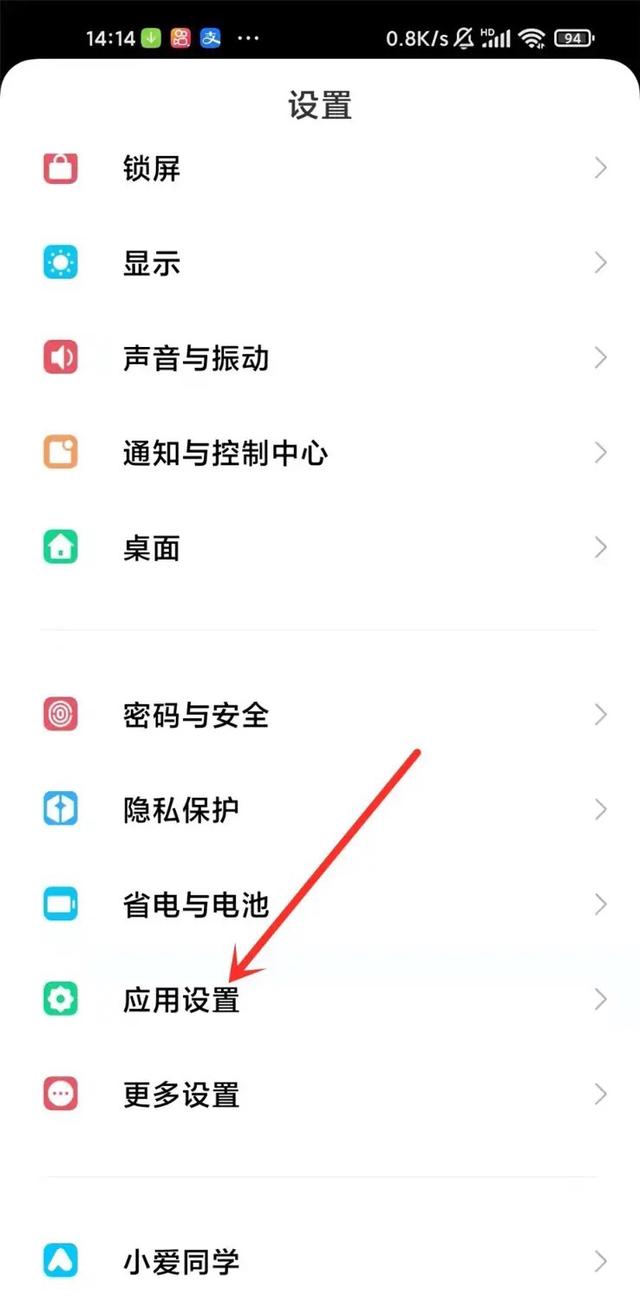The width and height of the screenshot is (640, 1308).
Task: Open the 显示 display settings
Action: pos(152,263)
